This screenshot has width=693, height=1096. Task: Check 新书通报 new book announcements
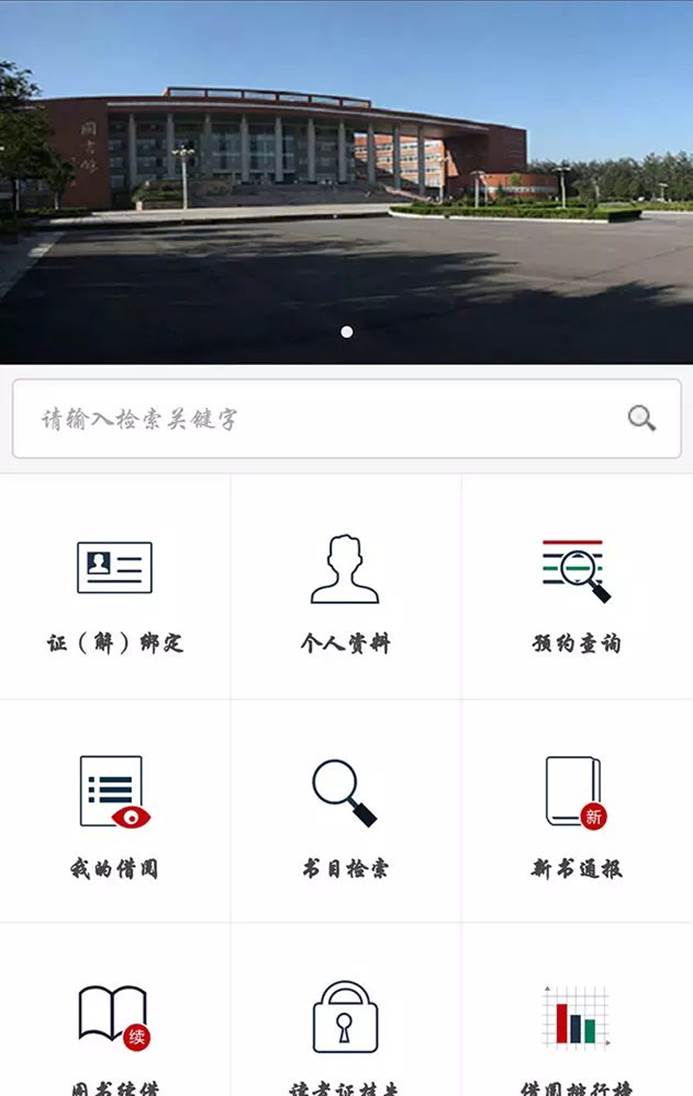pyautogui.click(x=577, y=812)
